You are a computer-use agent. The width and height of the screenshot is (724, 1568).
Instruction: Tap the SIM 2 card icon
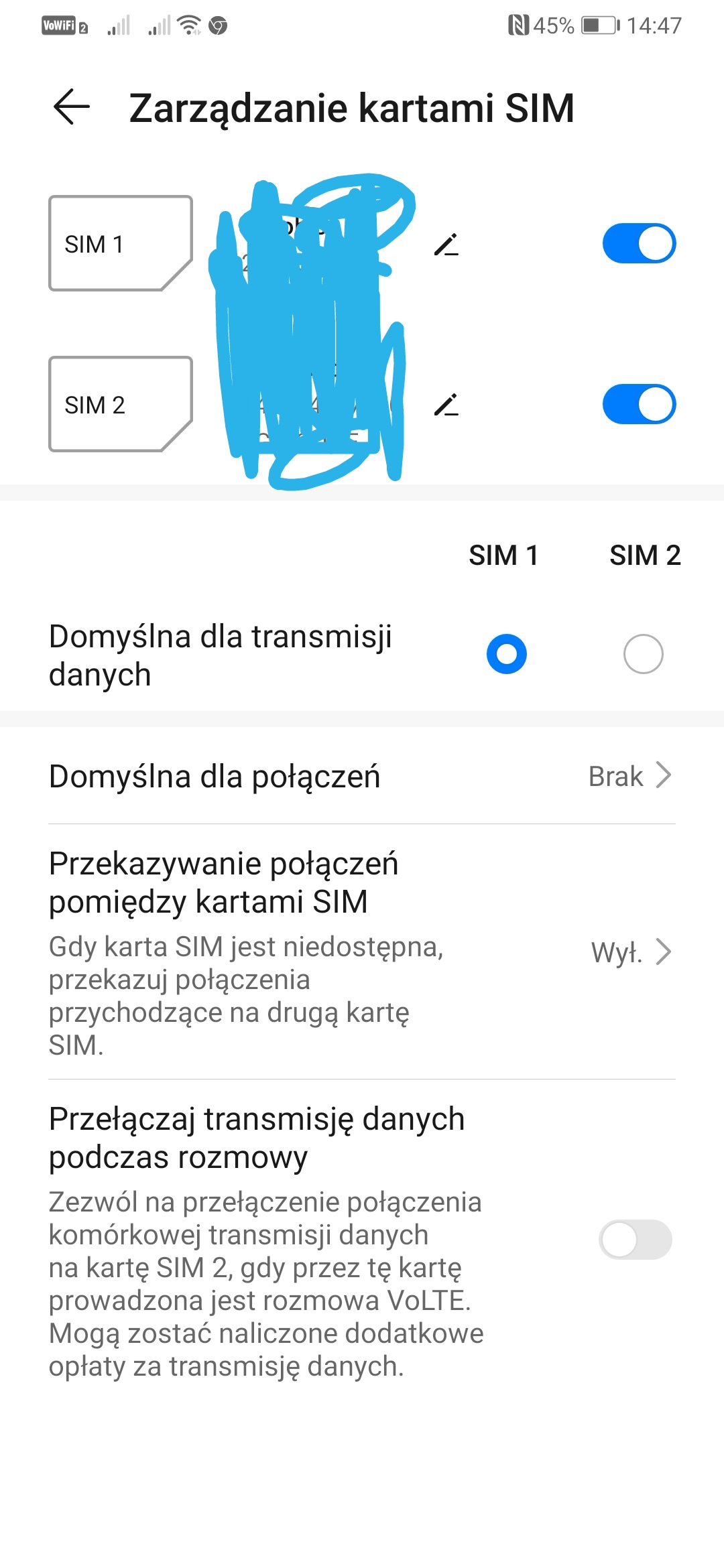(121, 402)
